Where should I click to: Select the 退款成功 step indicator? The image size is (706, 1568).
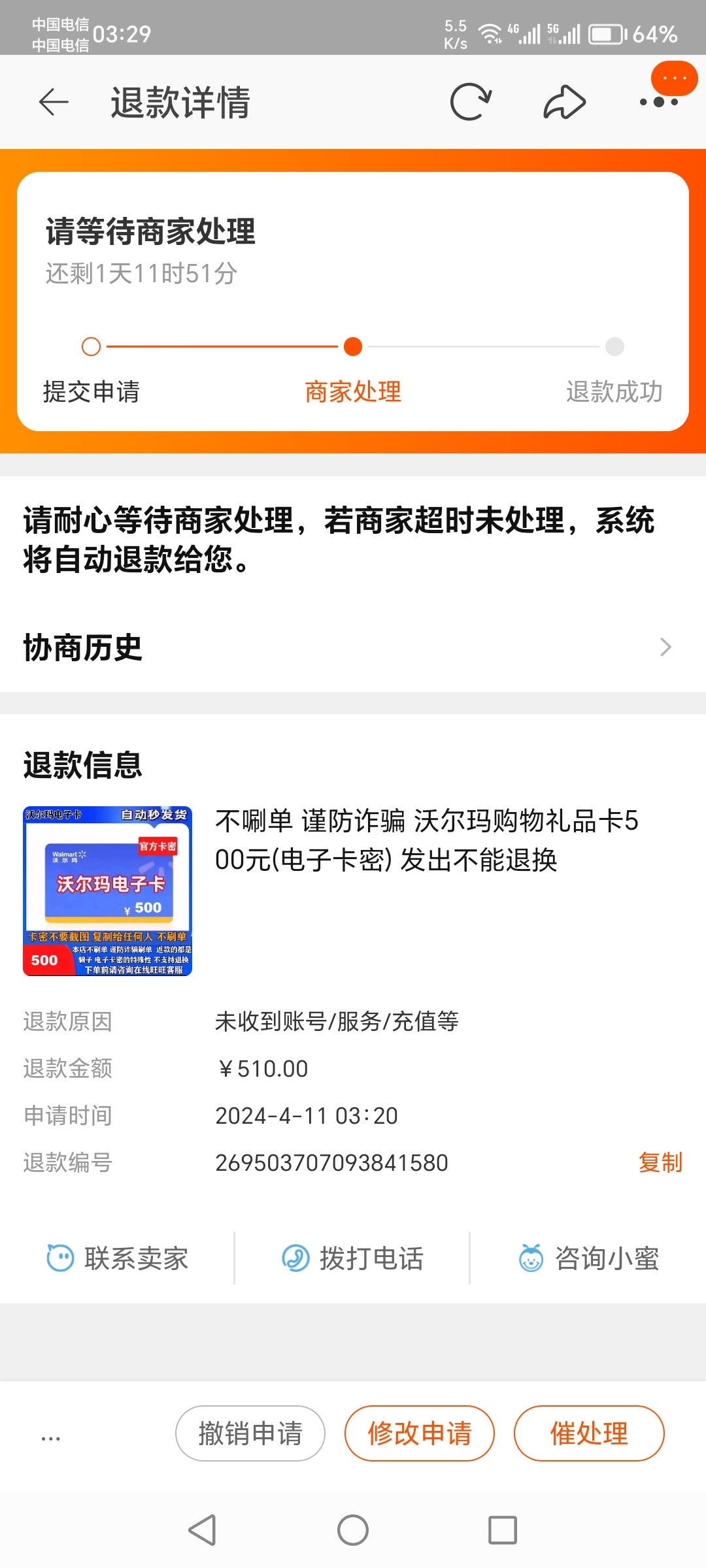[x=614, y=347]
